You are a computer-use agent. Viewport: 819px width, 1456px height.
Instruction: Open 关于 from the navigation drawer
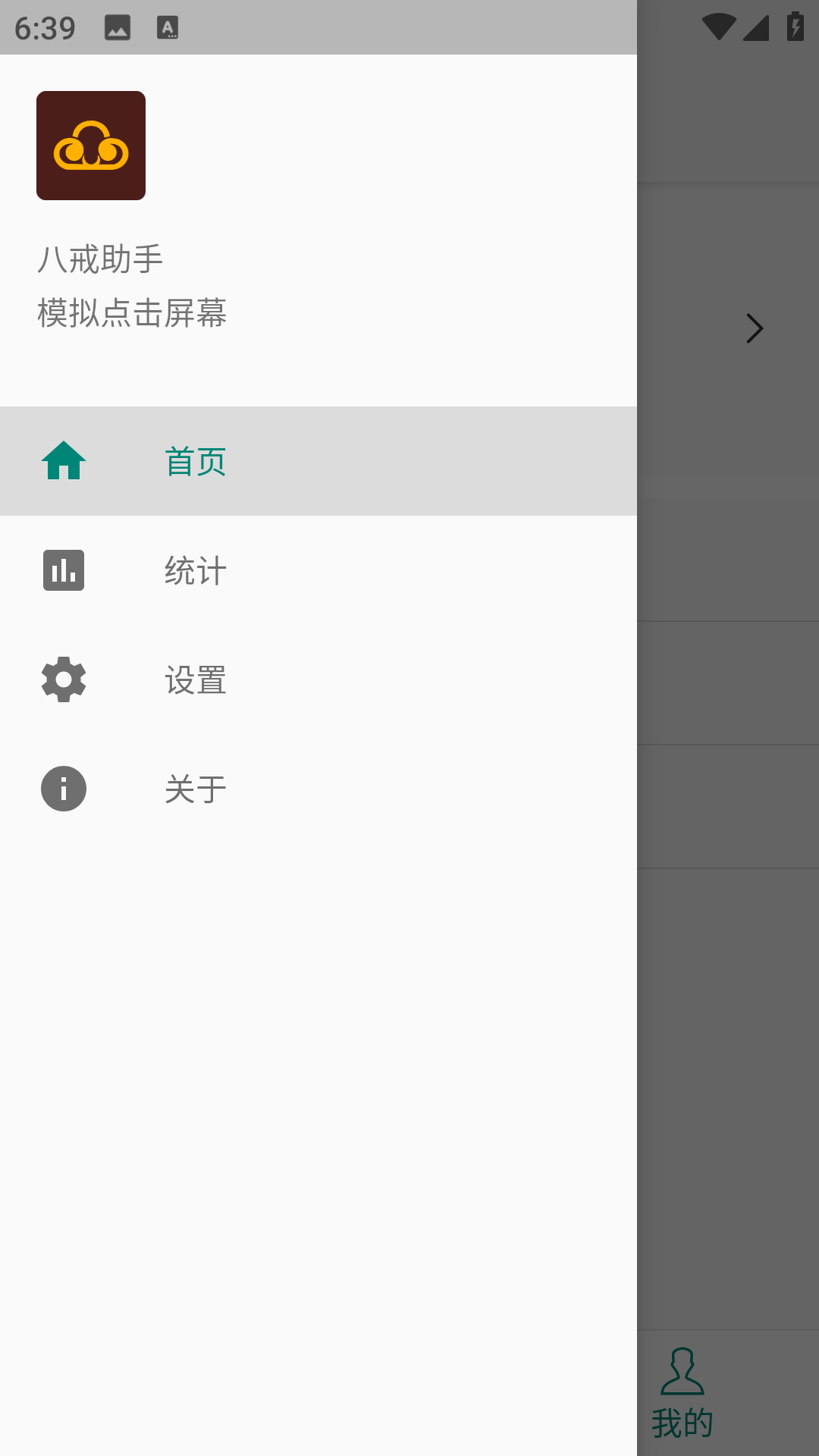(195, 789)
